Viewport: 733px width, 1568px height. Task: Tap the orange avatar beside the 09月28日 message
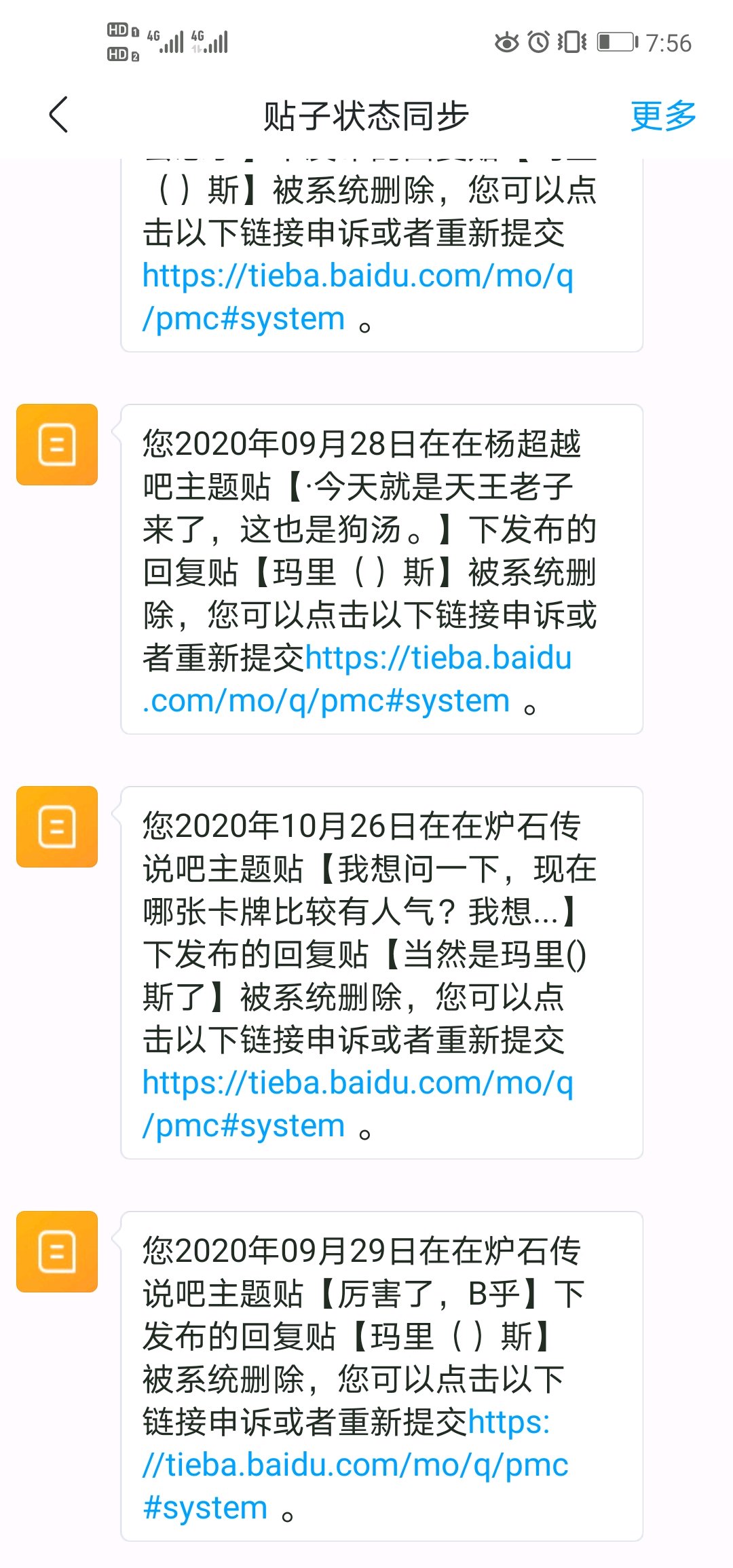point(57,445)
